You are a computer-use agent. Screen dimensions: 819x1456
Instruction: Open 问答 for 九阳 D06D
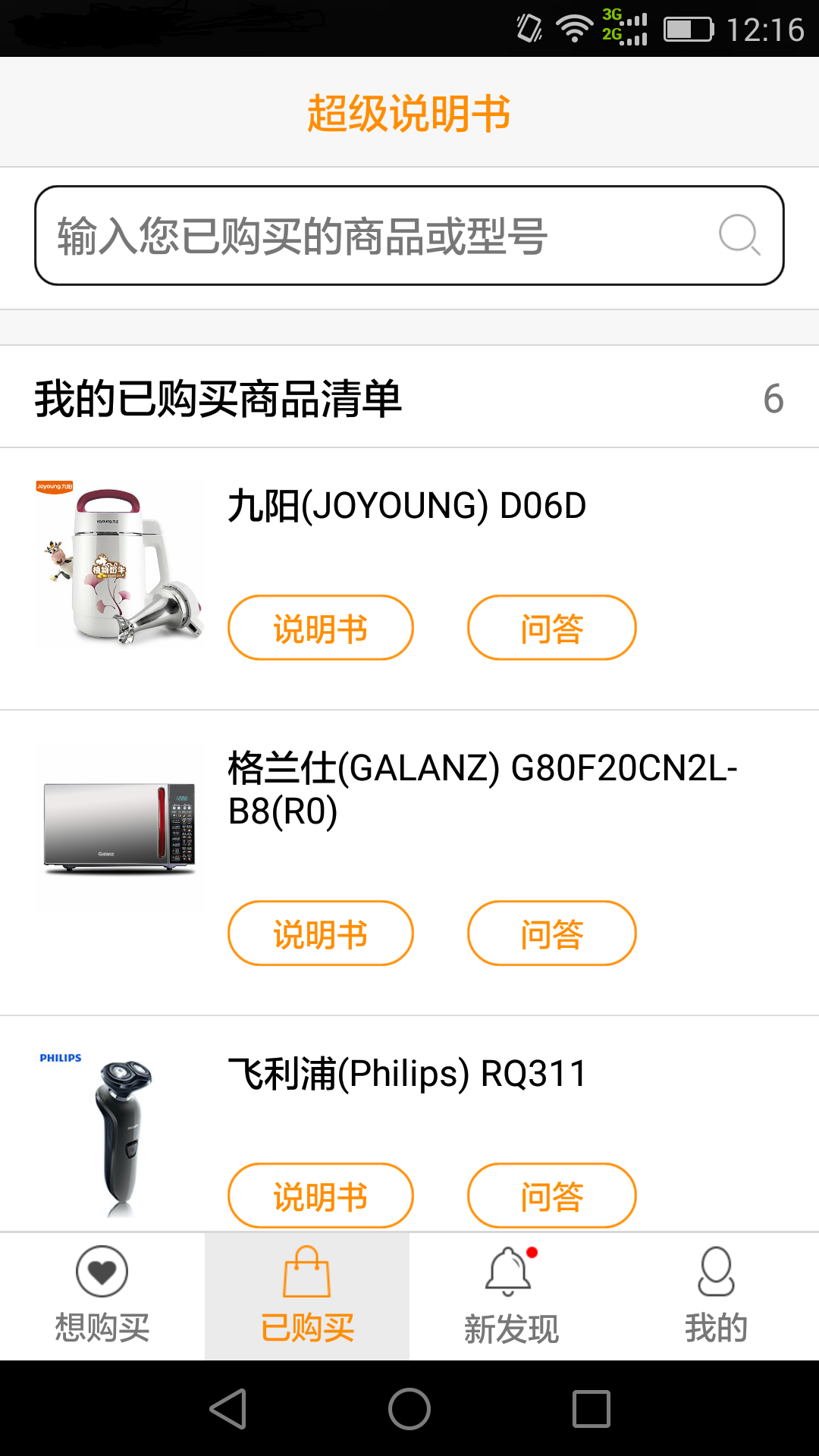[551, 628]
